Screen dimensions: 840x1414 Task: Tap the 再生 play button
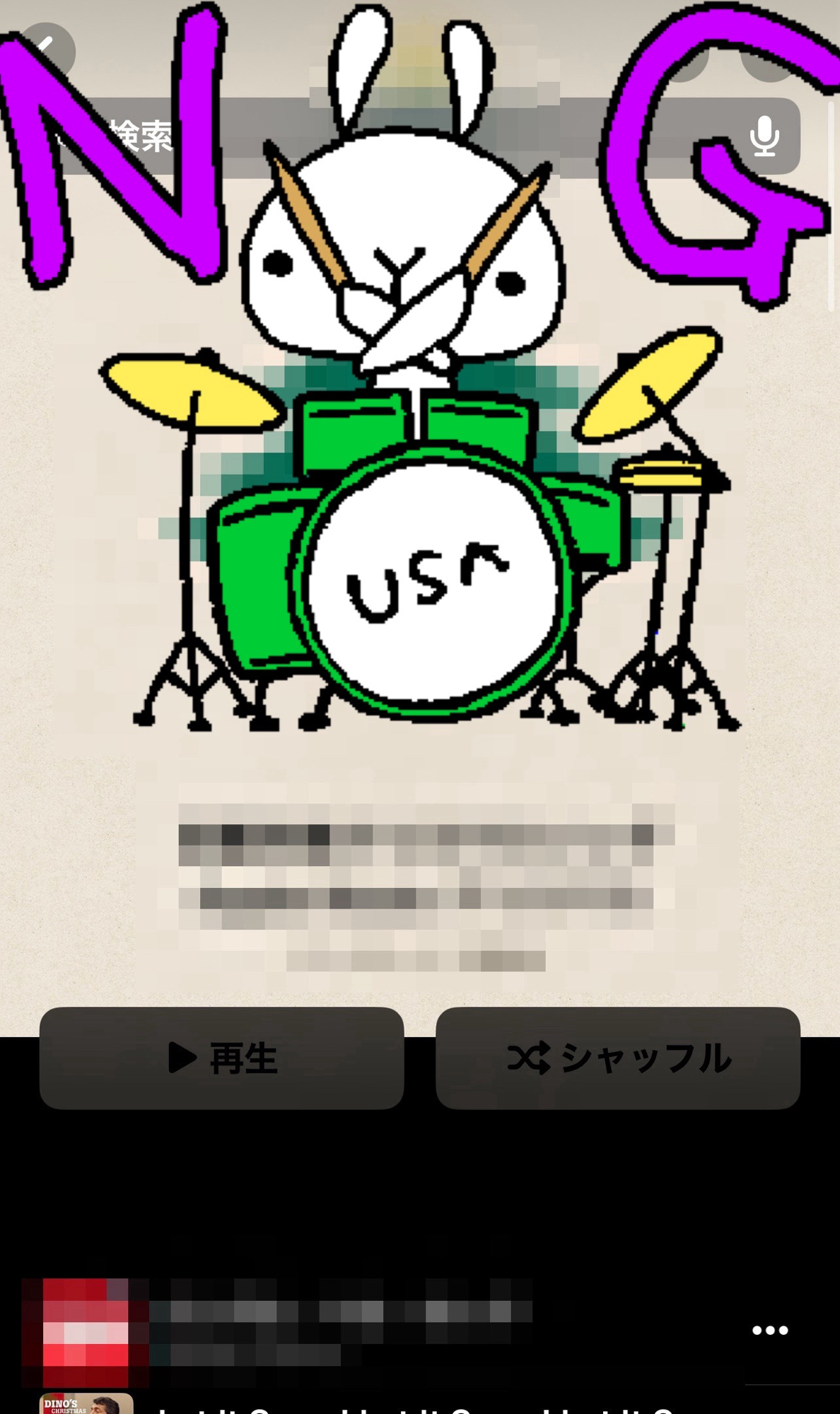pyautogui.click(x=221, y=1058)
